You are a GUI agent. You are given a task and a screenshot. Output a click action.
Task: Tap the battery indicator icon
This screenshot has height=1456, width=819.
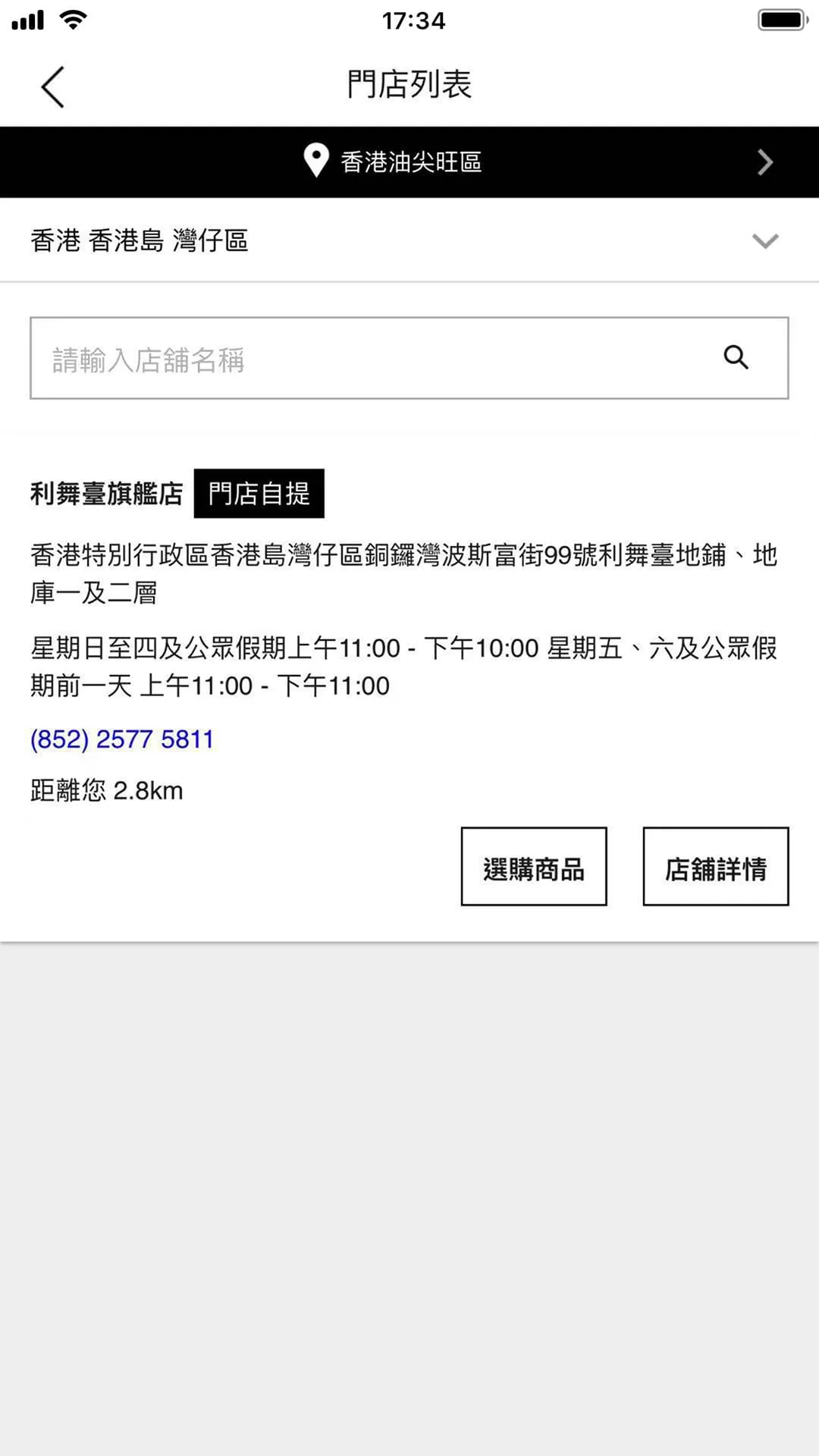(783, 20)
